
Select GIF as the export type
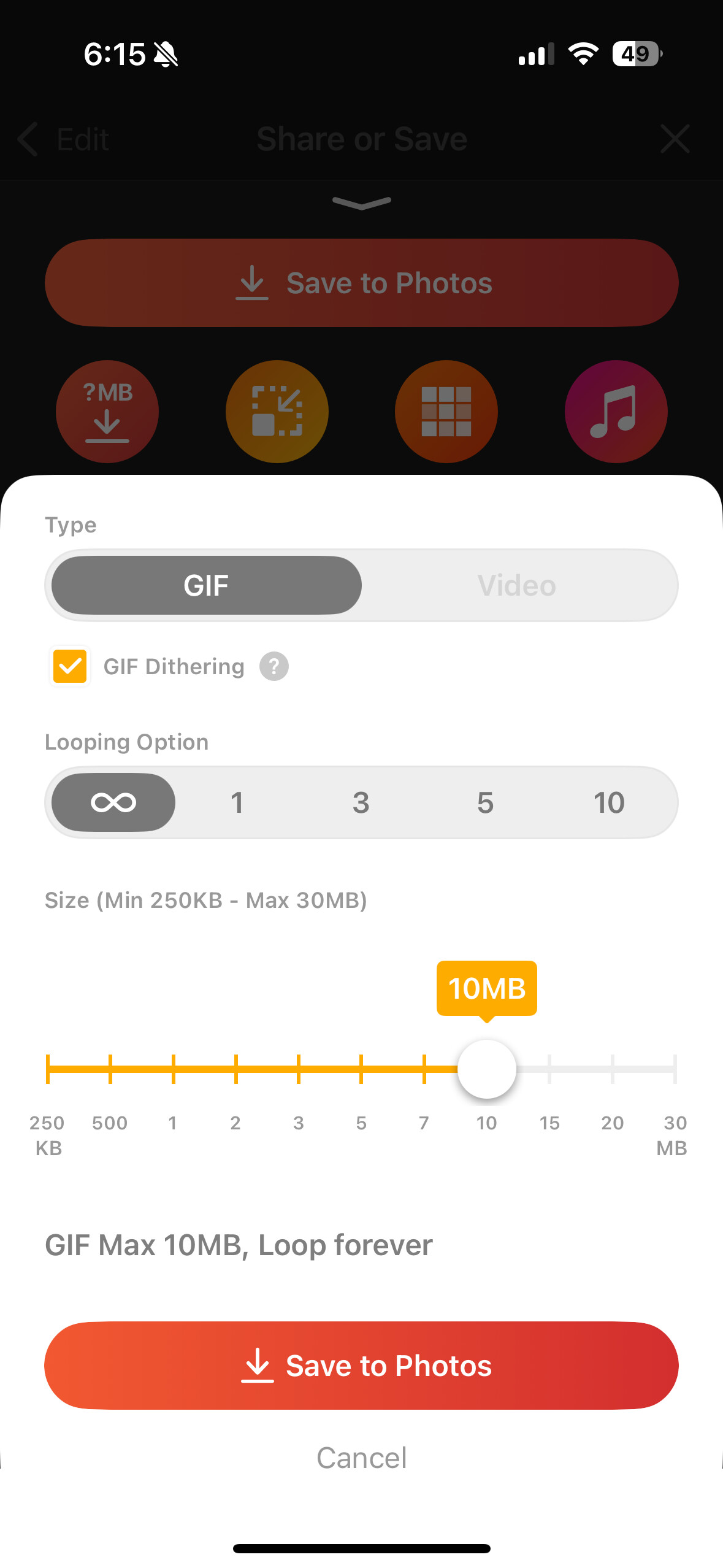tap(207, 585)
